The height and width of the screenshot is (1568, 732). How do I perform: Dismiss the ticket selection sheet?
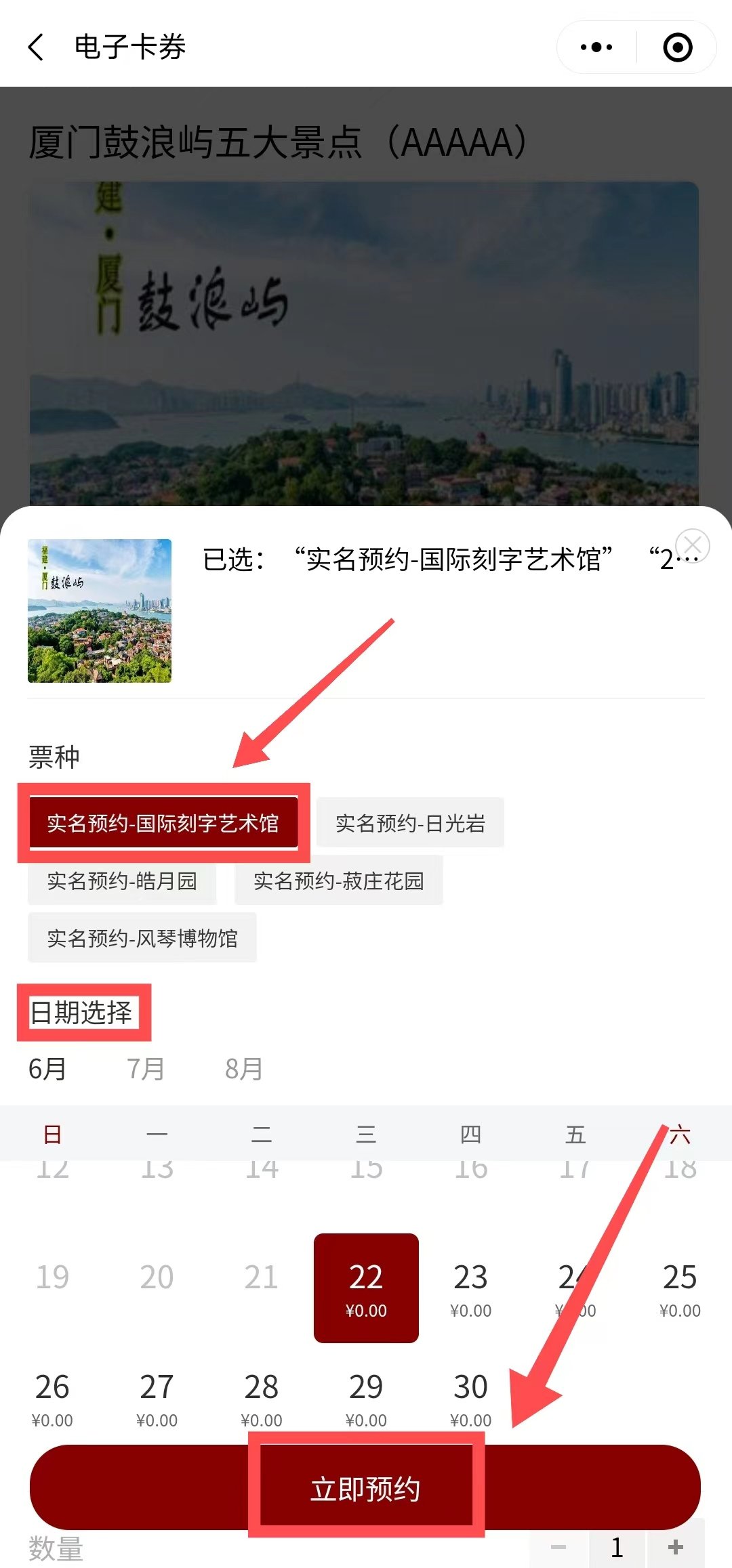click(692, 546)
